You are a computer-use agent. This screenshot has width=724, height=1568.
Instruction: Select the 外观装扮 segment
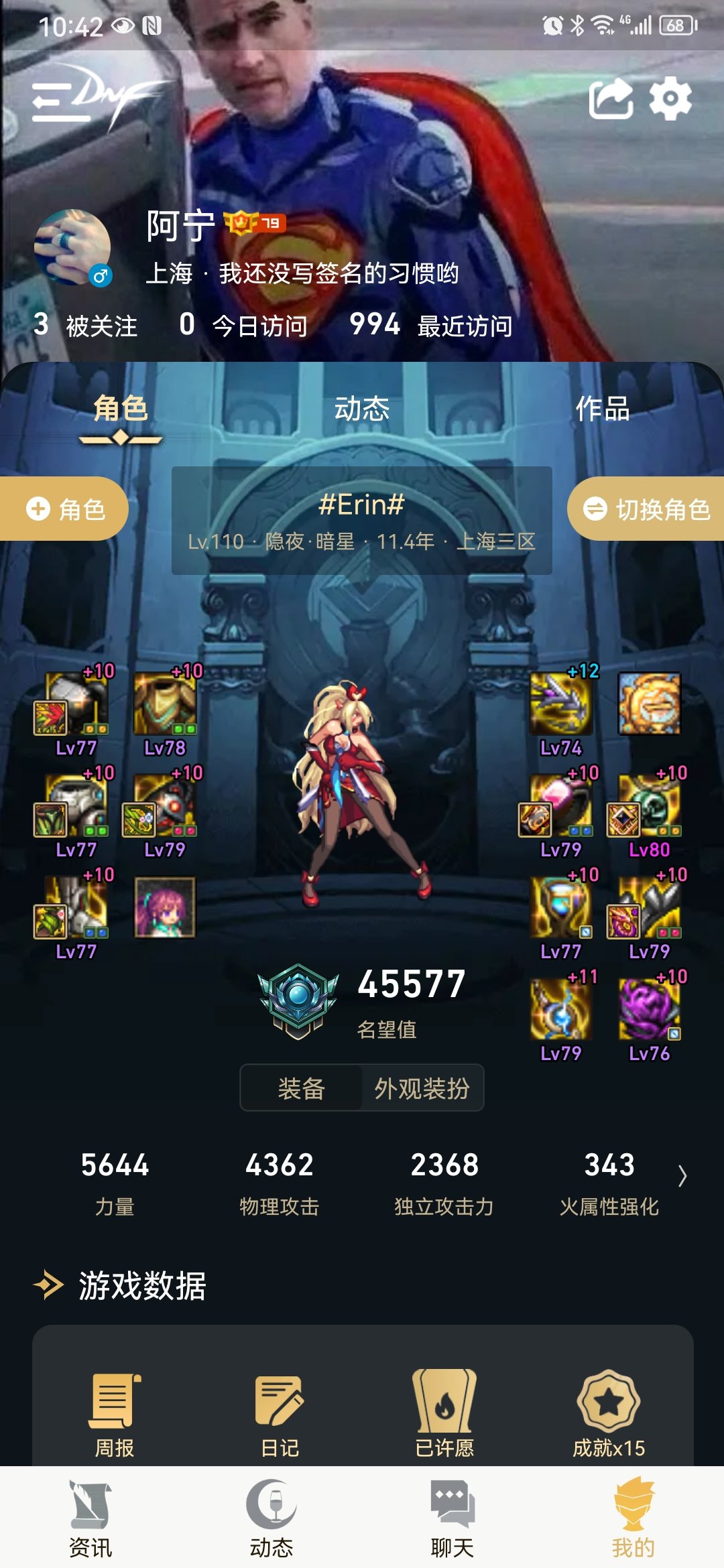(x=422, y=1088)
